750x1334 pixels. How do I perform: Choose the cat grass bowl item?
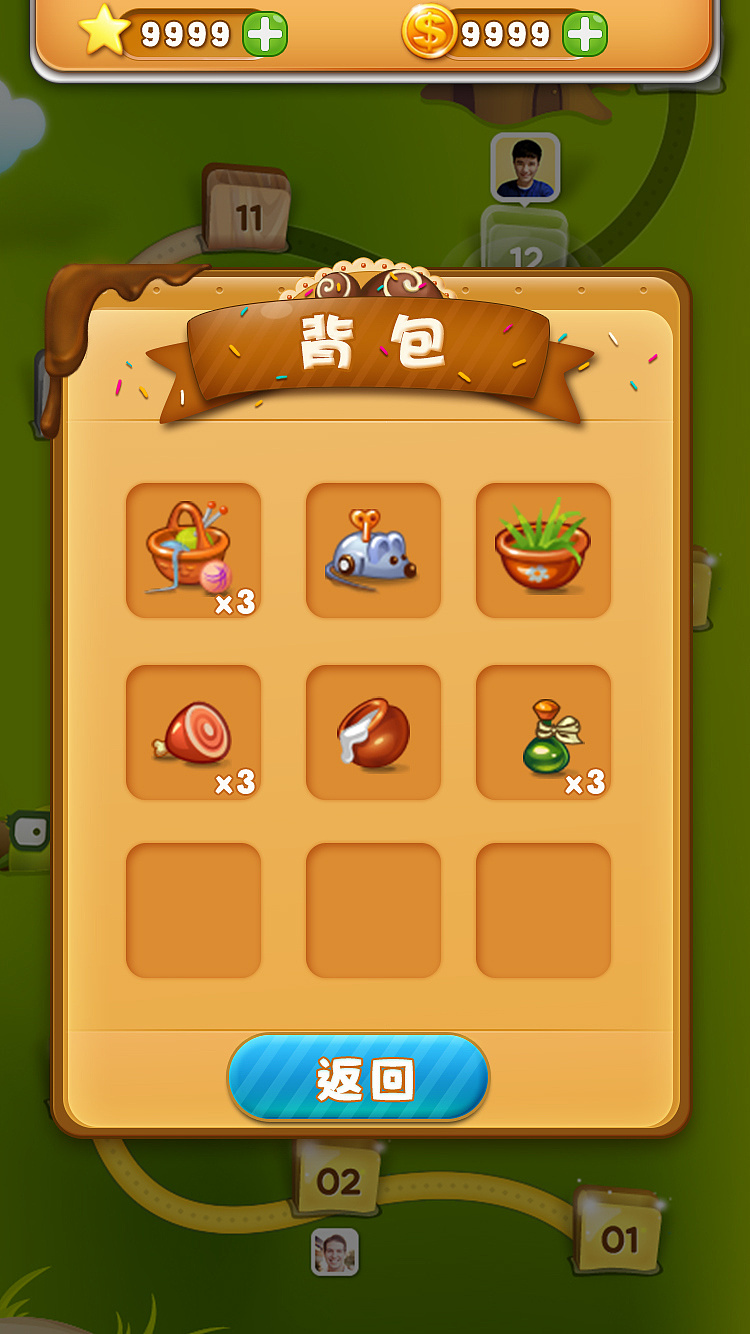click(x=543, y=551)
